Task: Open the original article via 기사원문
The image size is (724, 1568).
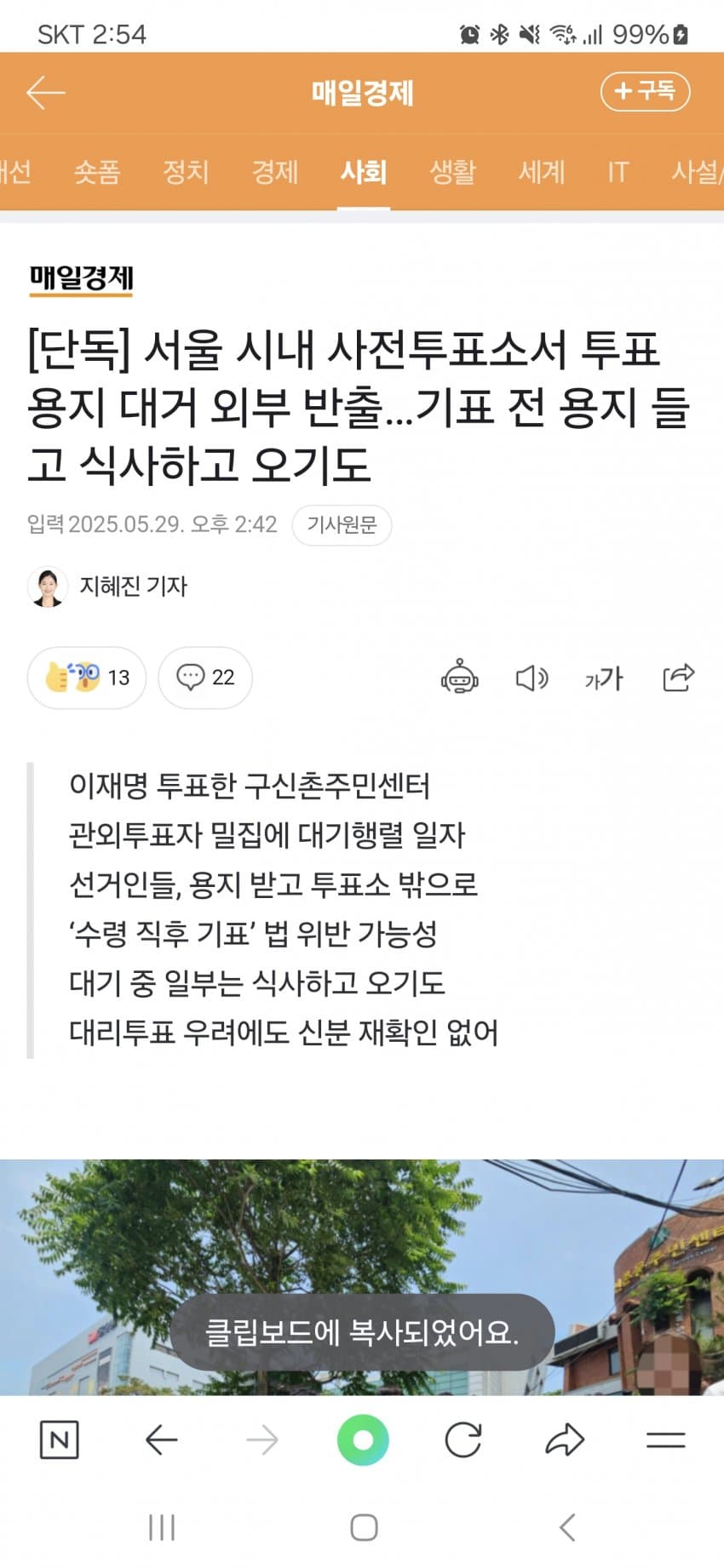Action: (342, 524)
